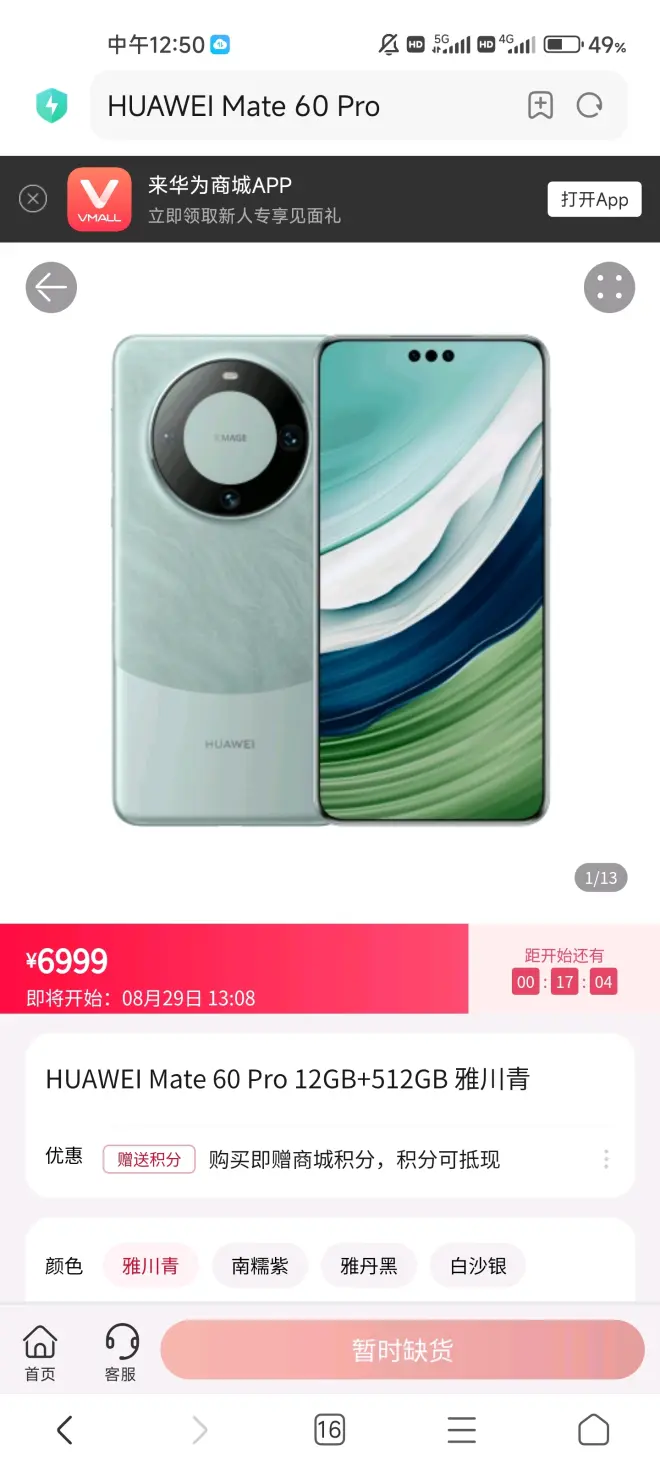Choose the 雅丹黑 color

tap(369, 1266)
